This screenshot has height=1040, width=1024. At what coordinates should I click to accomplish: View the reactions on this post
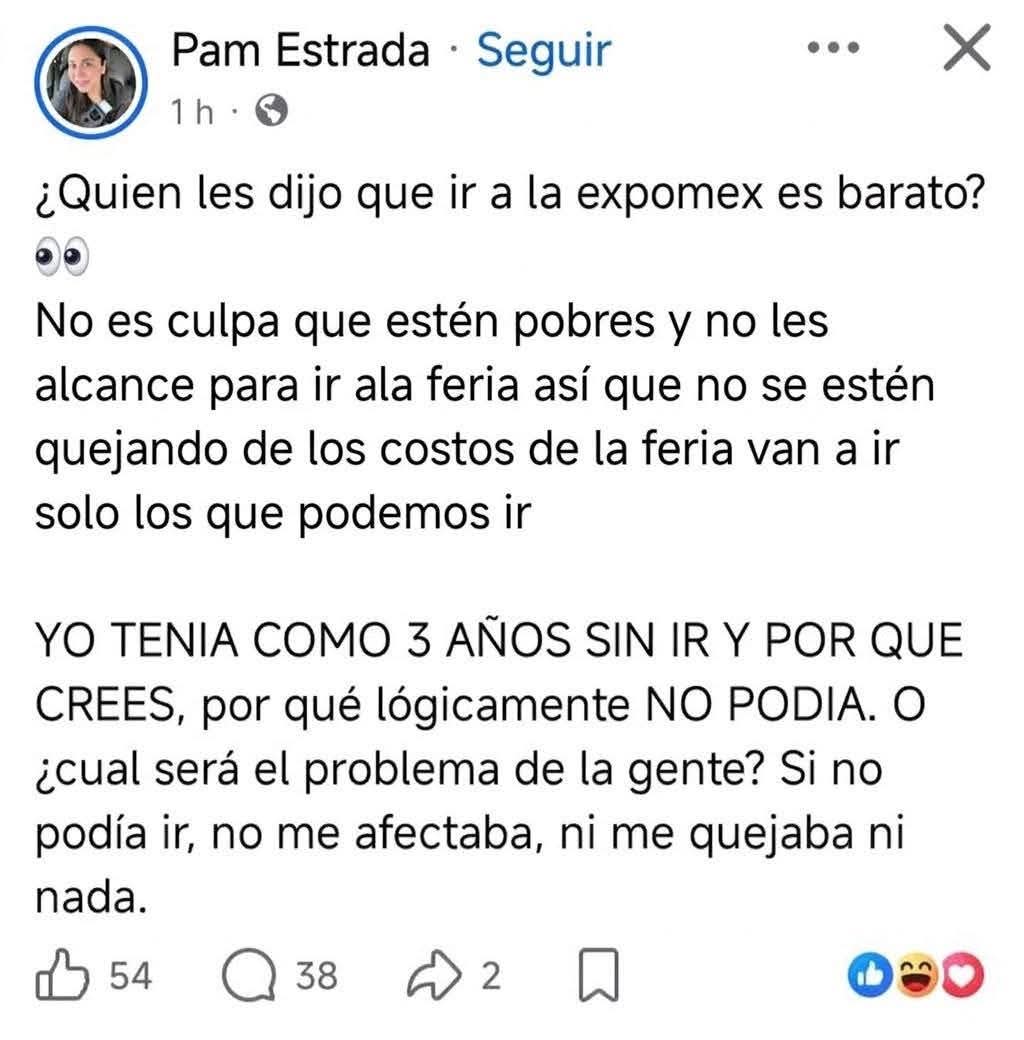pyautogui.click(x=916, y=975)
